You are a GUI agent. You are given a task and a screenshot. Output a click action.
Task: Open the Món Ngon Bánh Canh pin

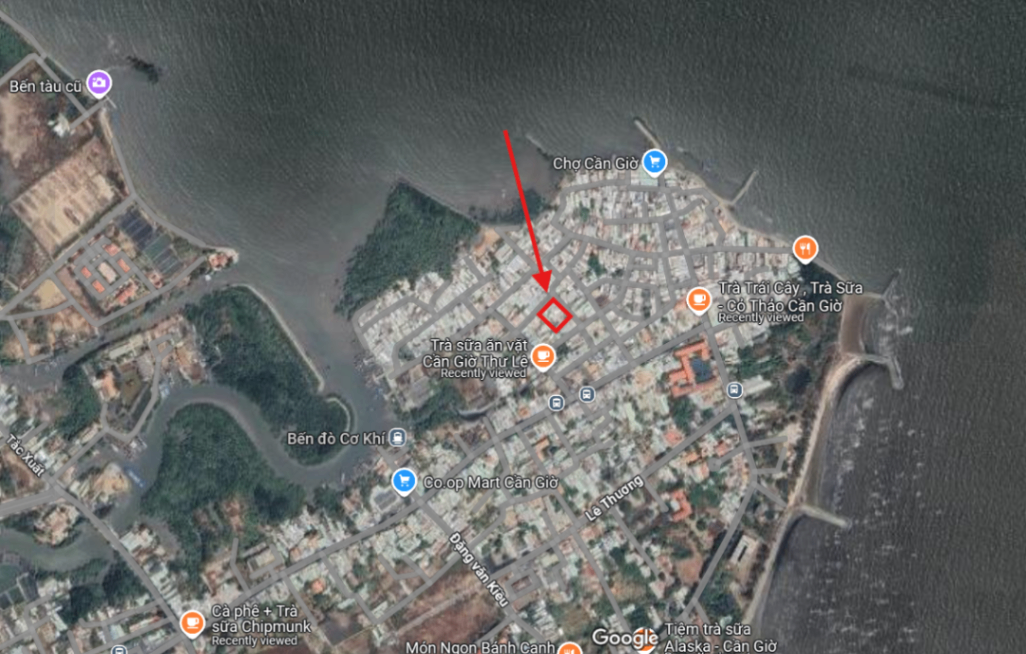point(569,648)
